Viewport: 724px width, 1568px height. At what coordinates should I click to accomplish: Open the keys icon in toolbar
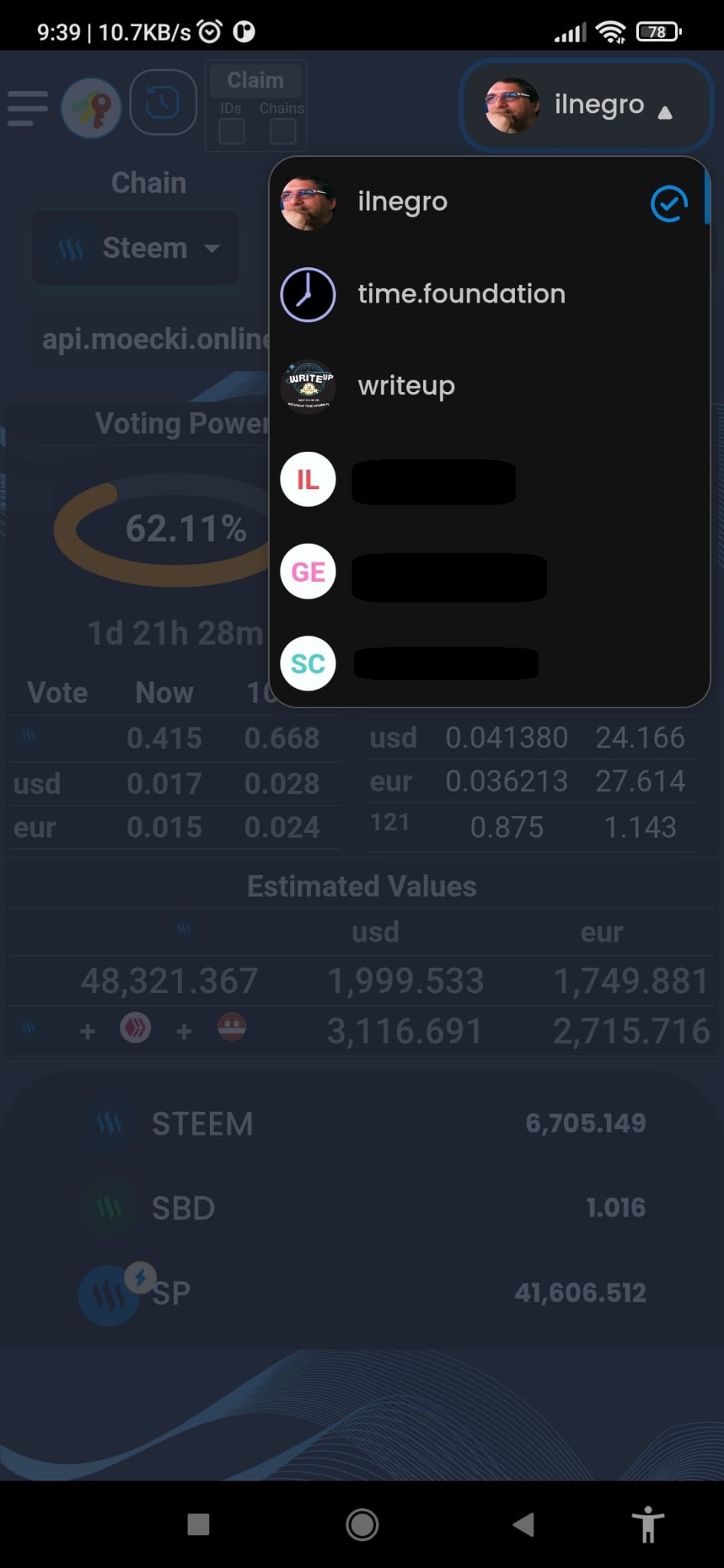(91, 107)
